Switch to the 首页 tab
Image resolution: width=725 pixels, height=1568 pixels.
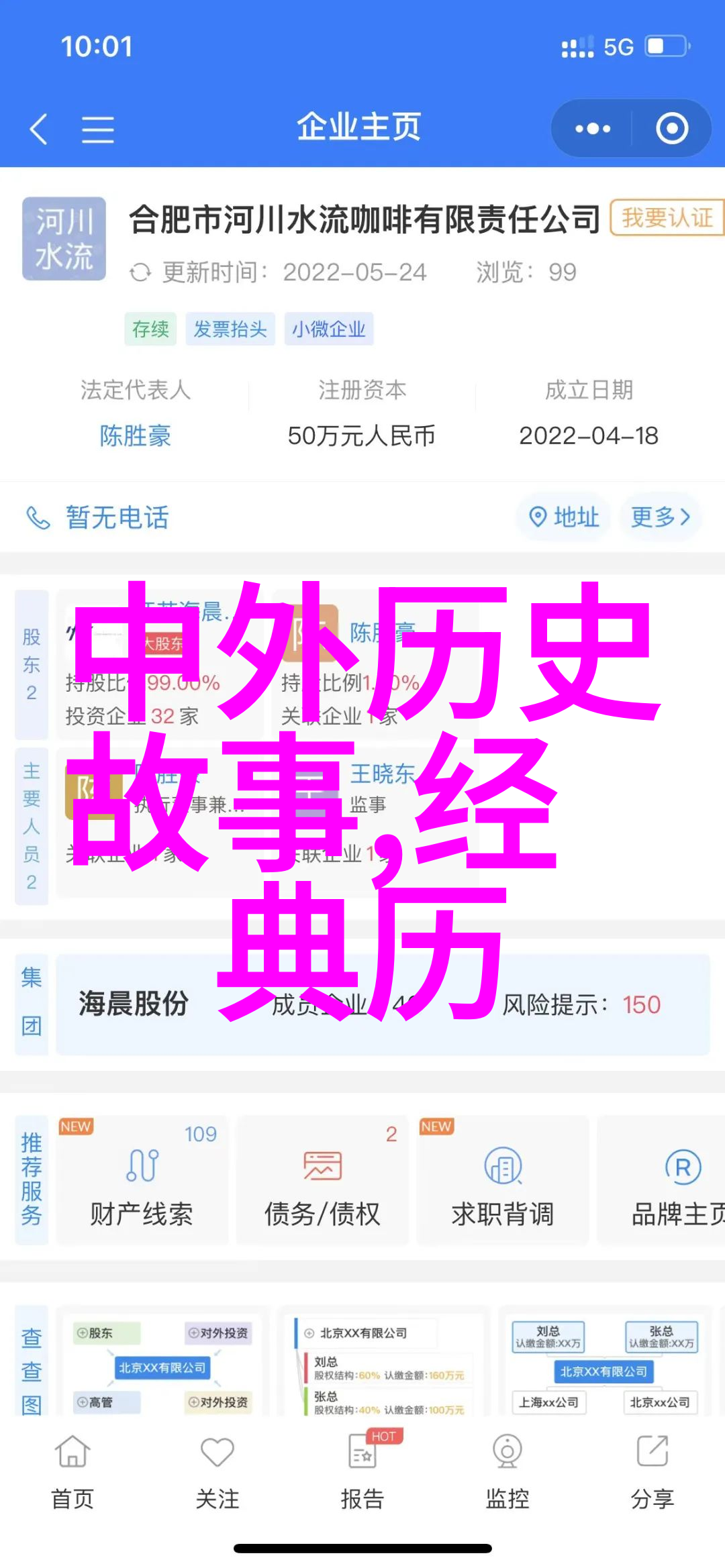(72, 1469)
